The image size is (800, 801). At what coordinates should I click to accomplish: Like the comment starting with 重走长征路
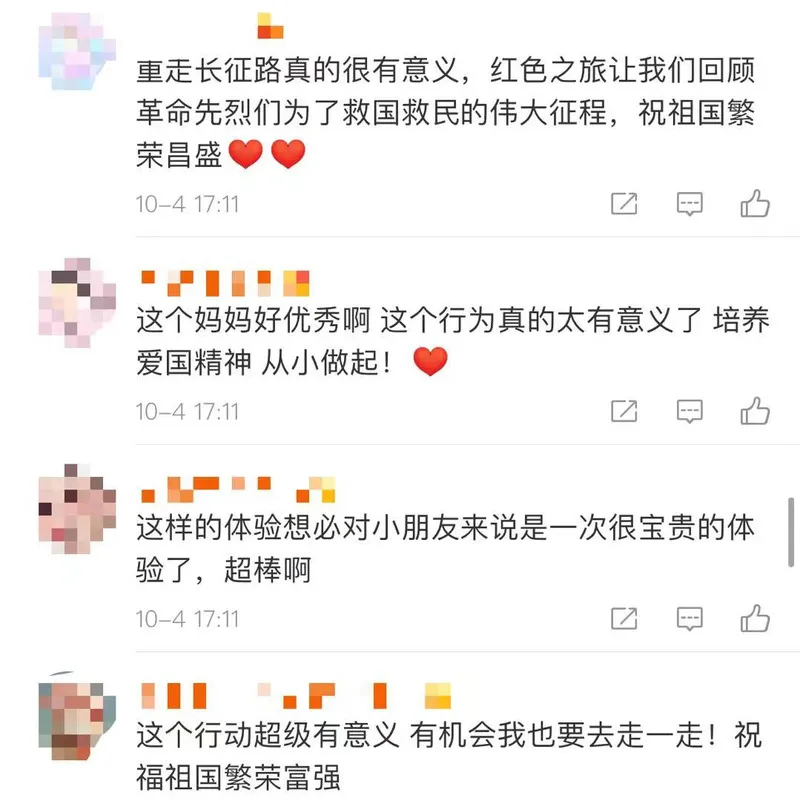click(x=755, y=204)
